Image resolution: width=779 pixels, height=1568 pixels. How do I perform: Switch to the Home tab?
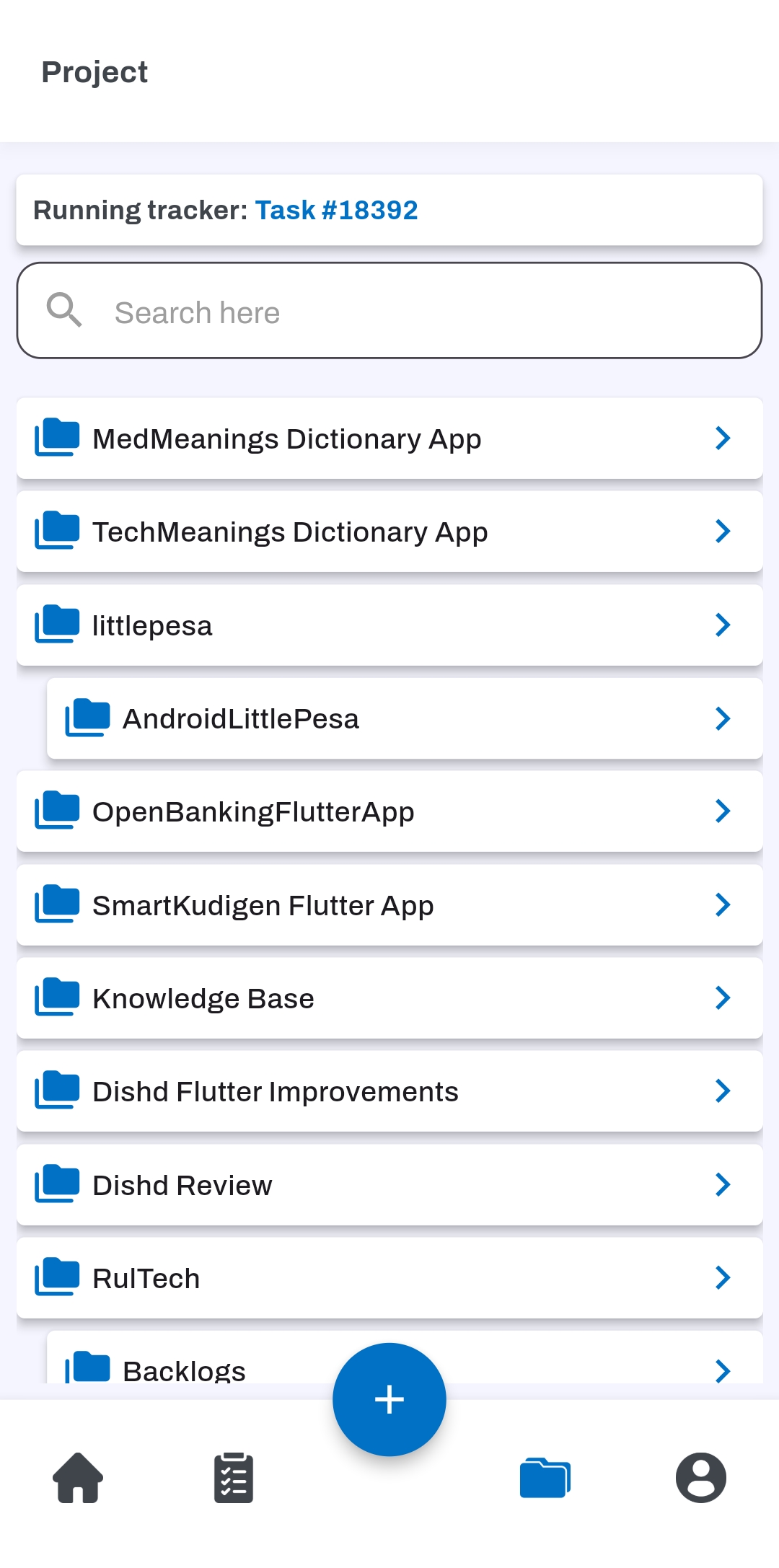(x=78, y=1478)
